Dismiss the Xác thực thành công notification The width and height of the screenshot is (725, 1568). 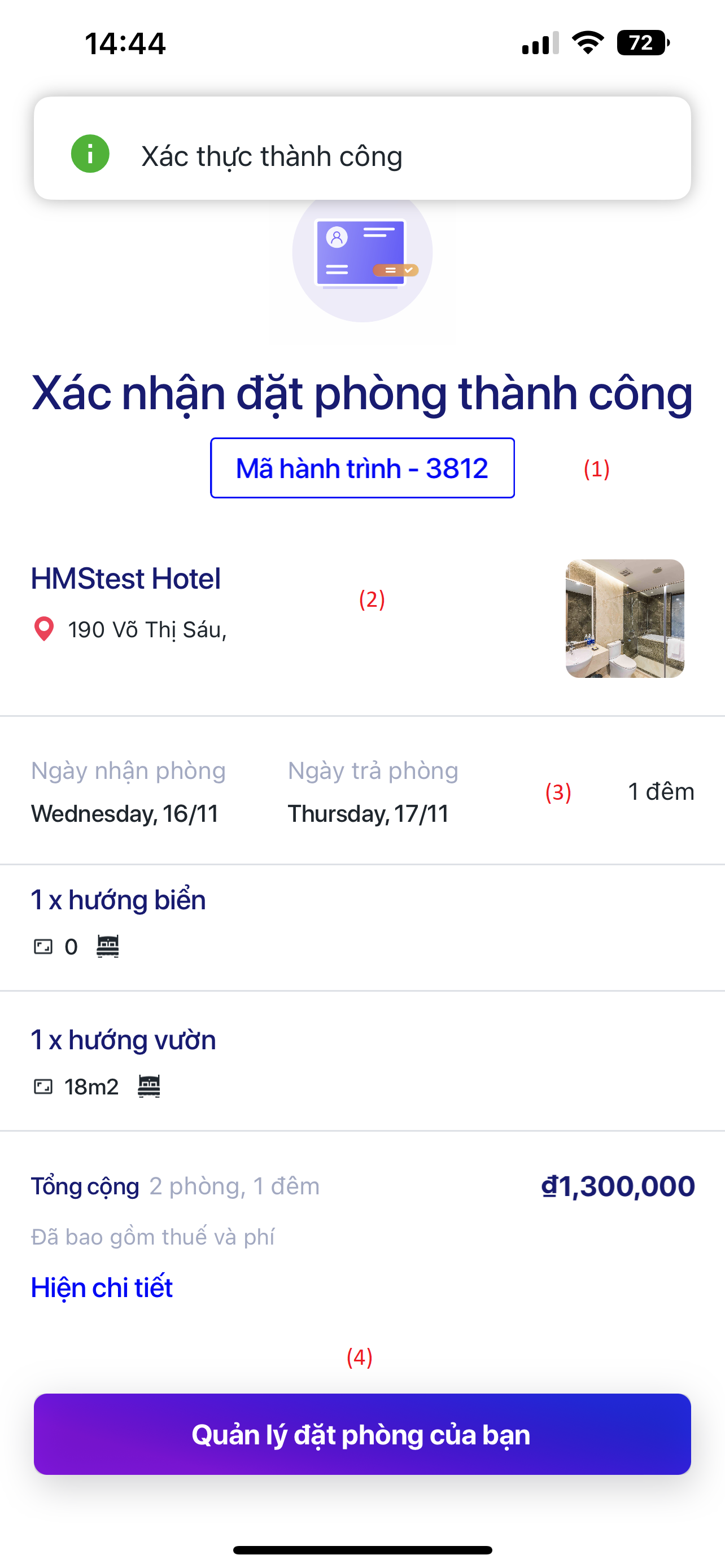click(x=362, y=148)
